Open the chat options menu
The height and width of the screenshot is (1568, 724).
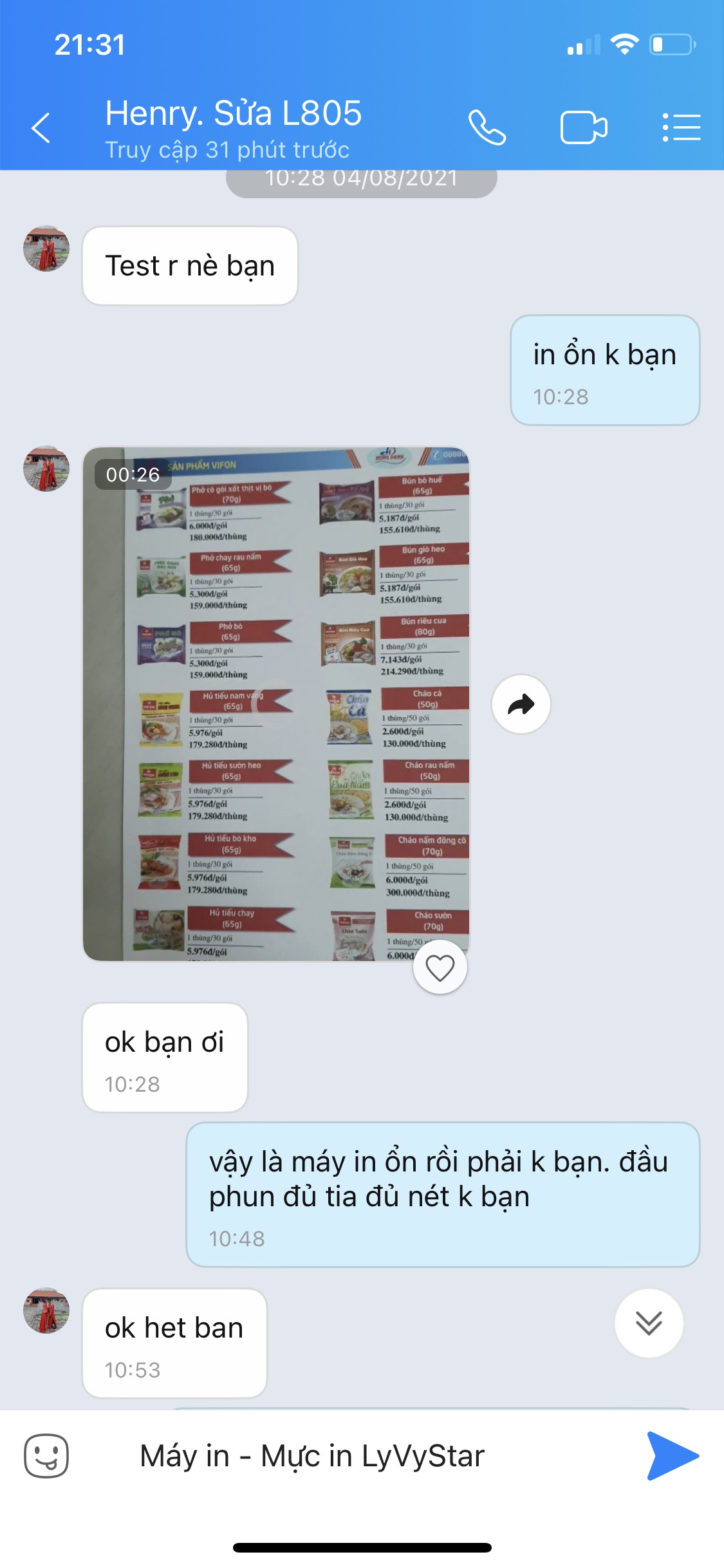tap(681, 127)
